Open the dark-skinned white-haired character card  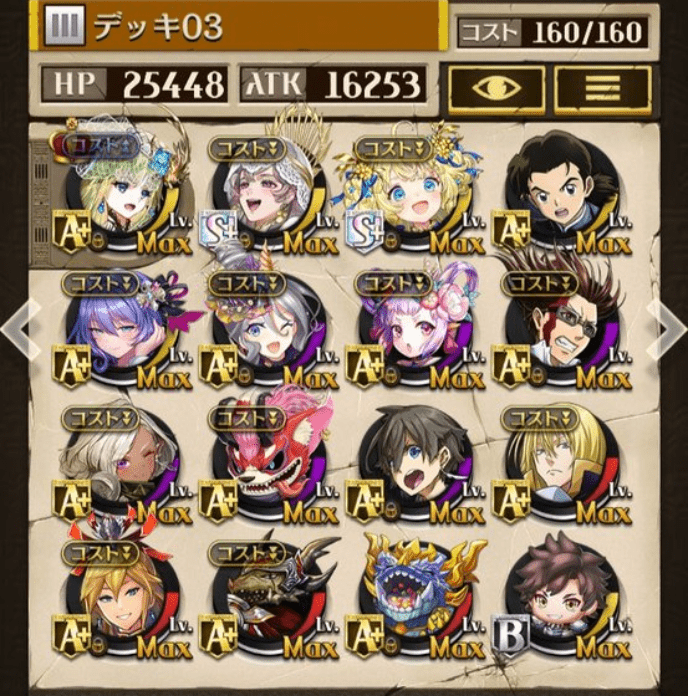[118, 463]
